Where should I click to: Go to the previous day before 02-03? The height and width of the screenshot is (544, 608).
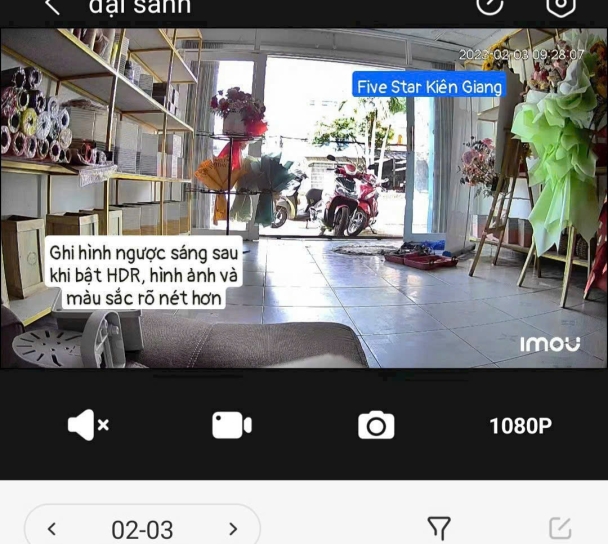pos(52,529)
